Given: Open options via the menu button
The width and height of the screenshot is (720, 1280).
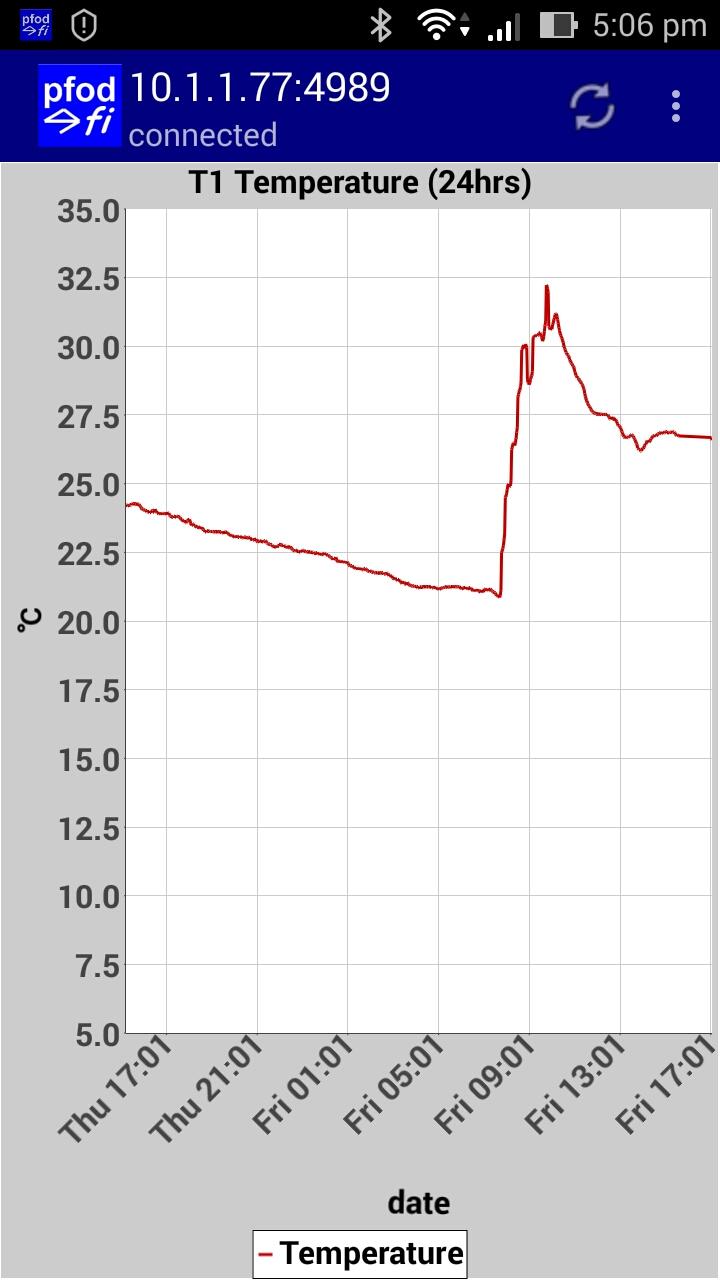Looking at the screenshot, I should [675, 105].
